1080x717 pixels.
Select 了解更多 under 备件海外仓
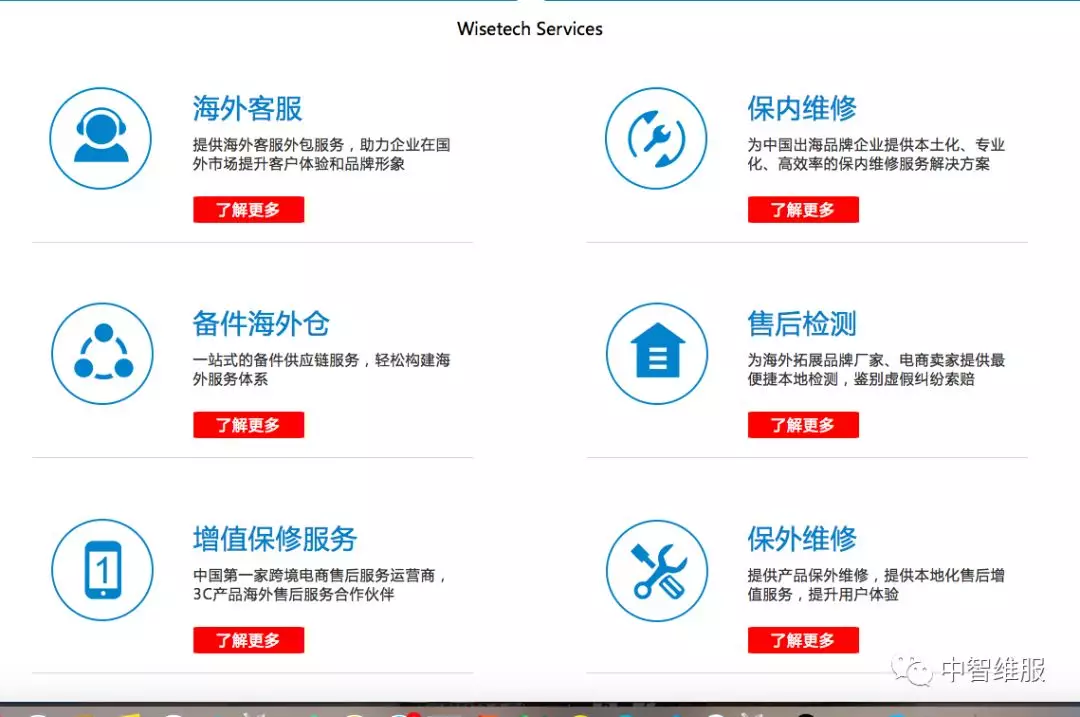click(248, 425)
